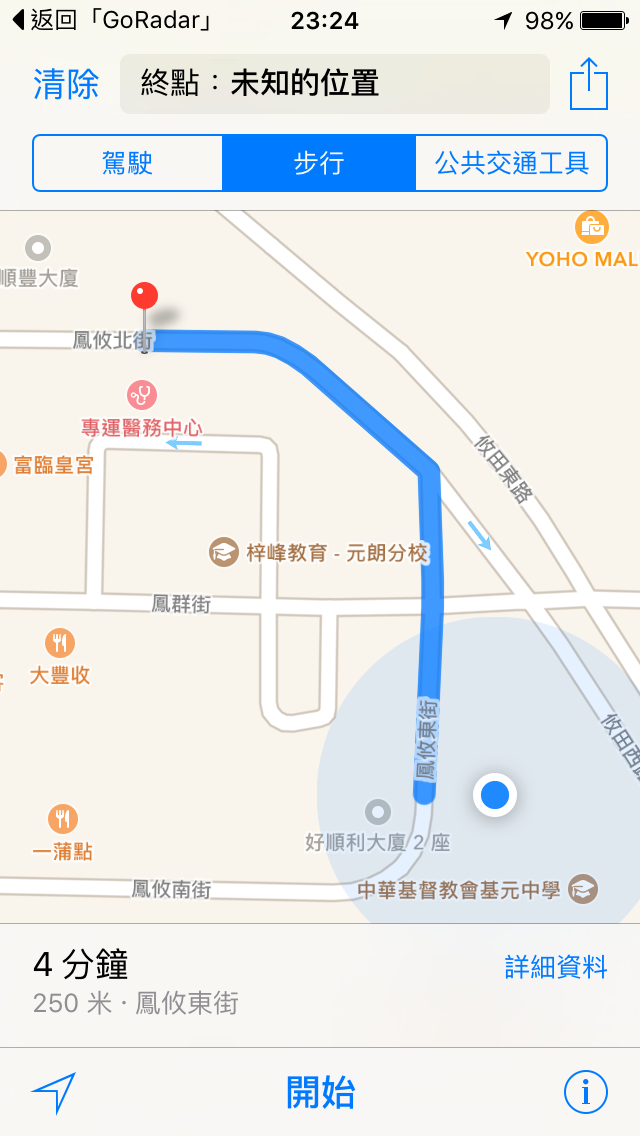Open 大豐收 restaurant marker
640x1136 pixels.
[x=61, y=642]
